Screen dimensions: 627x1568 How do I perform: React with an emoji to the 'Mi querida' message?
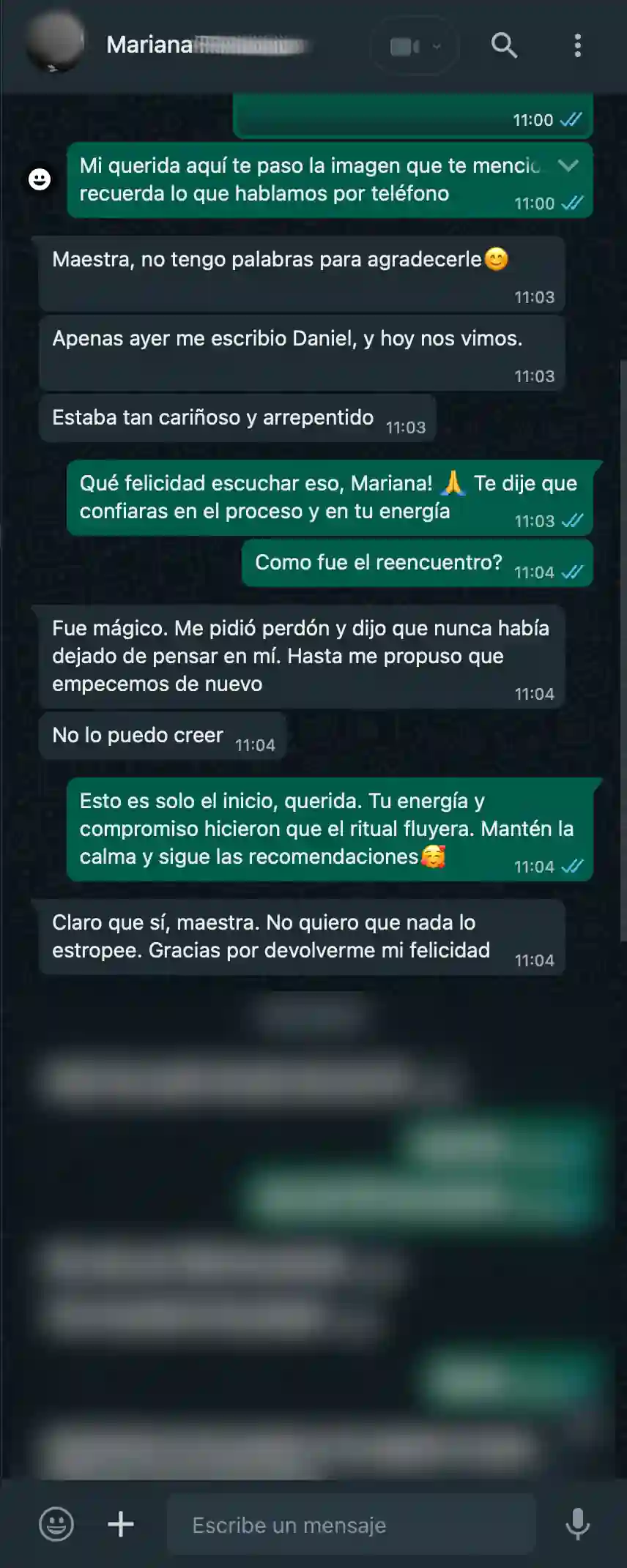tap(40, 178)
